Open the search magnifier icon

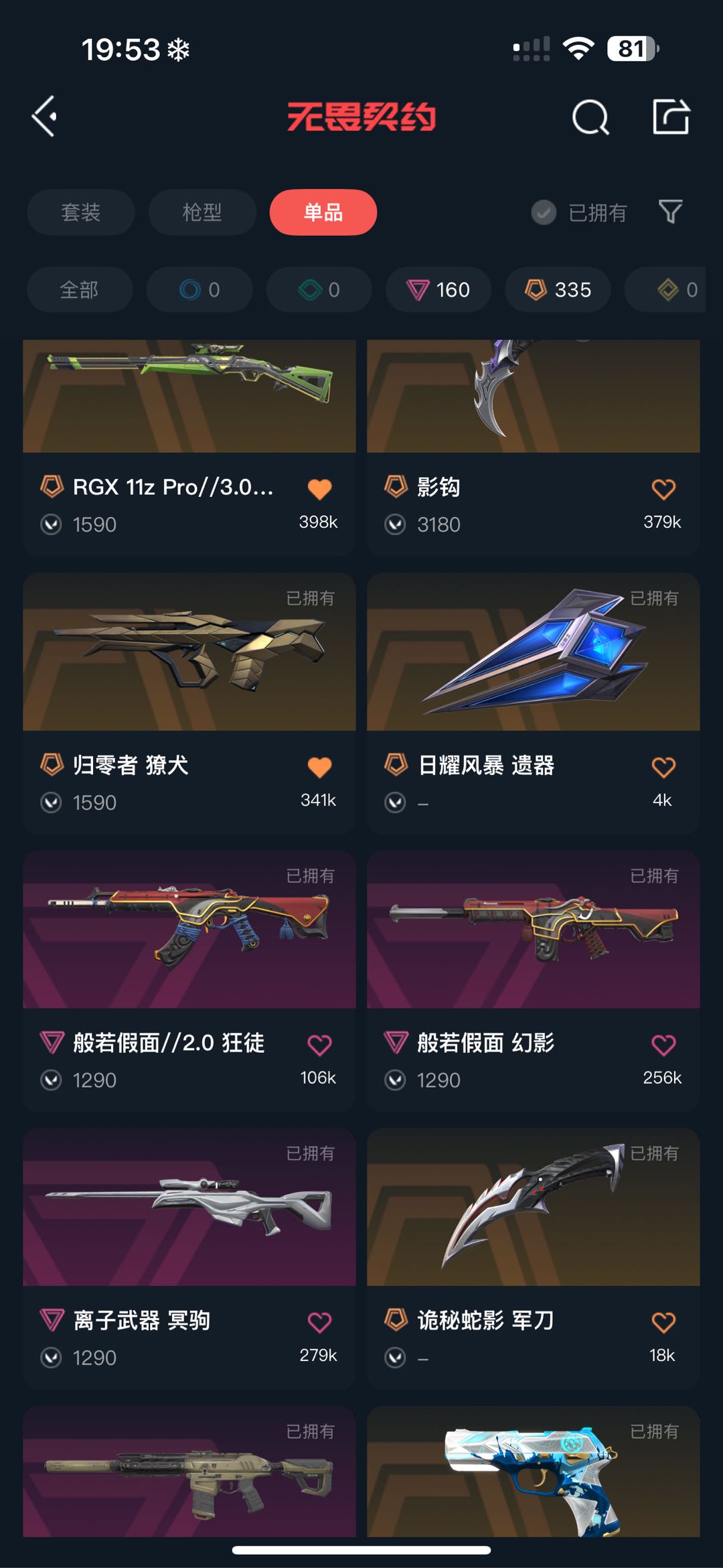(x=590, y=117)
